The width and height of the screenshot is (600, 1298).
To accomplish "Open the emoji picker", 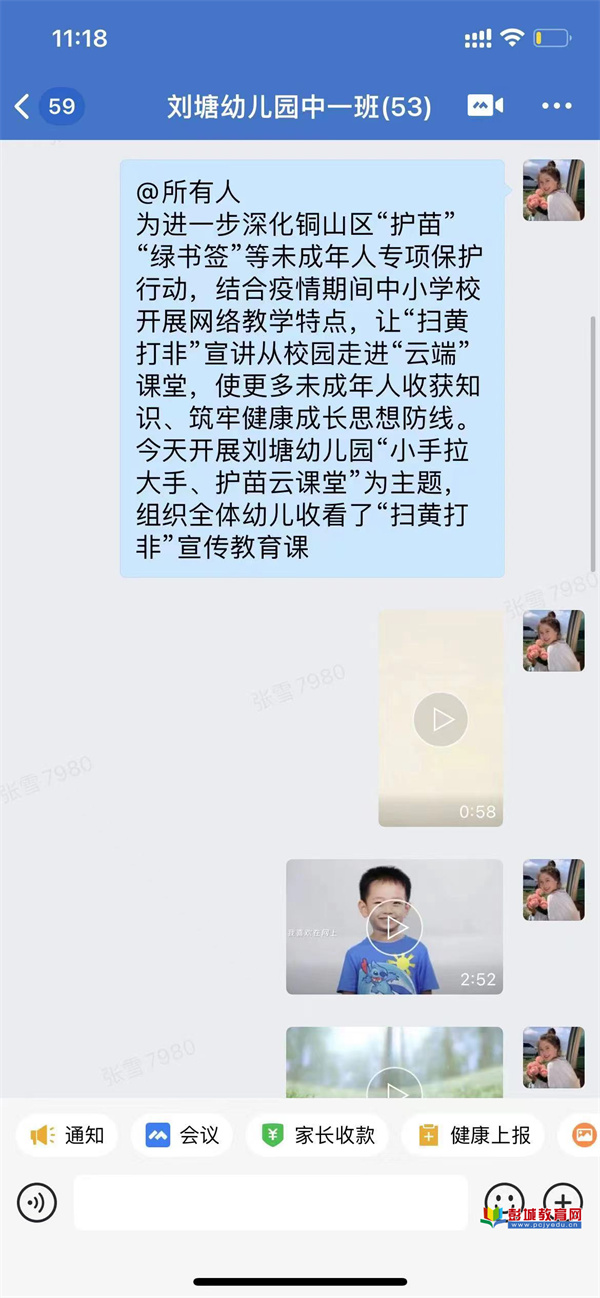I will coord(504,1200).
